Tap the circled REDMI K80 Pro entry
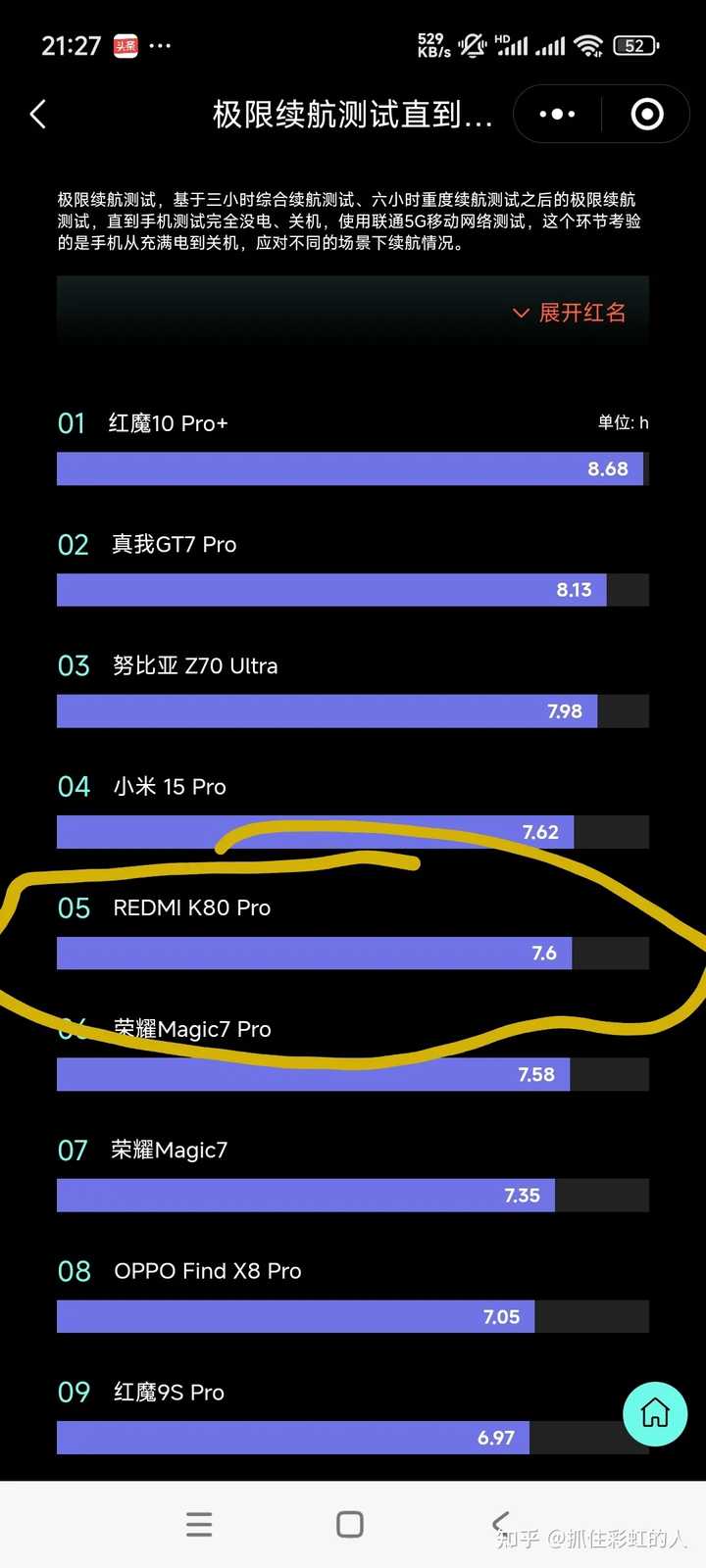Viewport: 706px width, 1568px height. [192, 907]
